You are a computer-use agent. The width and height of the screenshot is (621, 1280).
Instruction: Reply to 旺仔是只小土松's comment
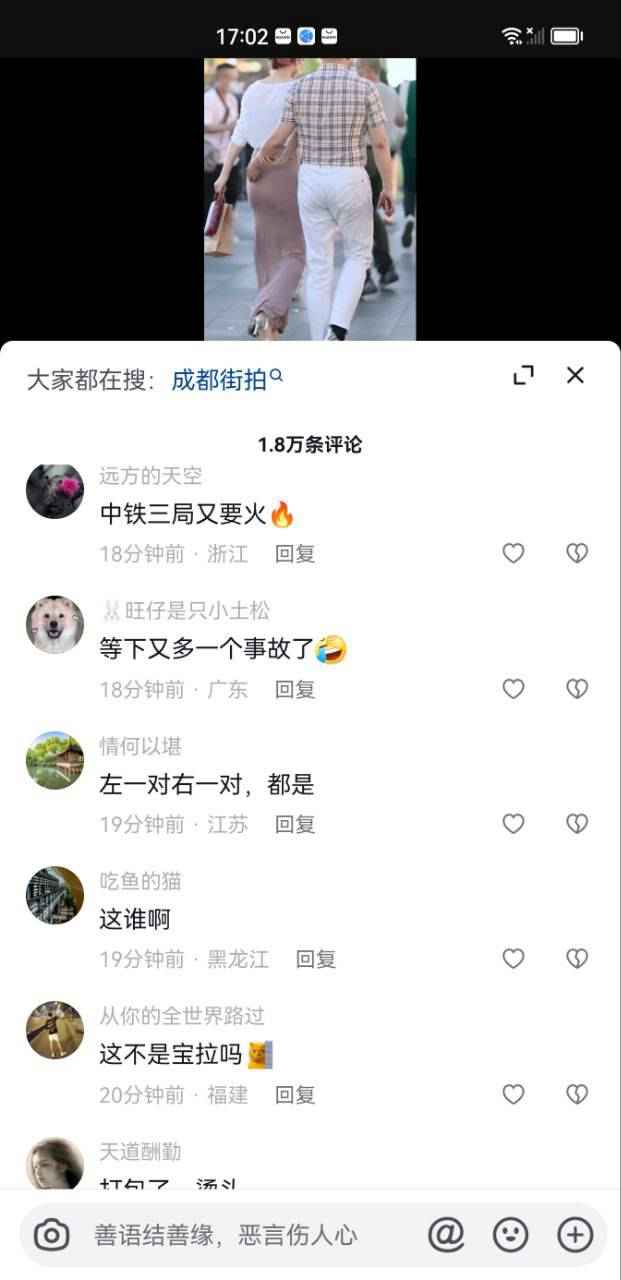click(x=295, y=689)
